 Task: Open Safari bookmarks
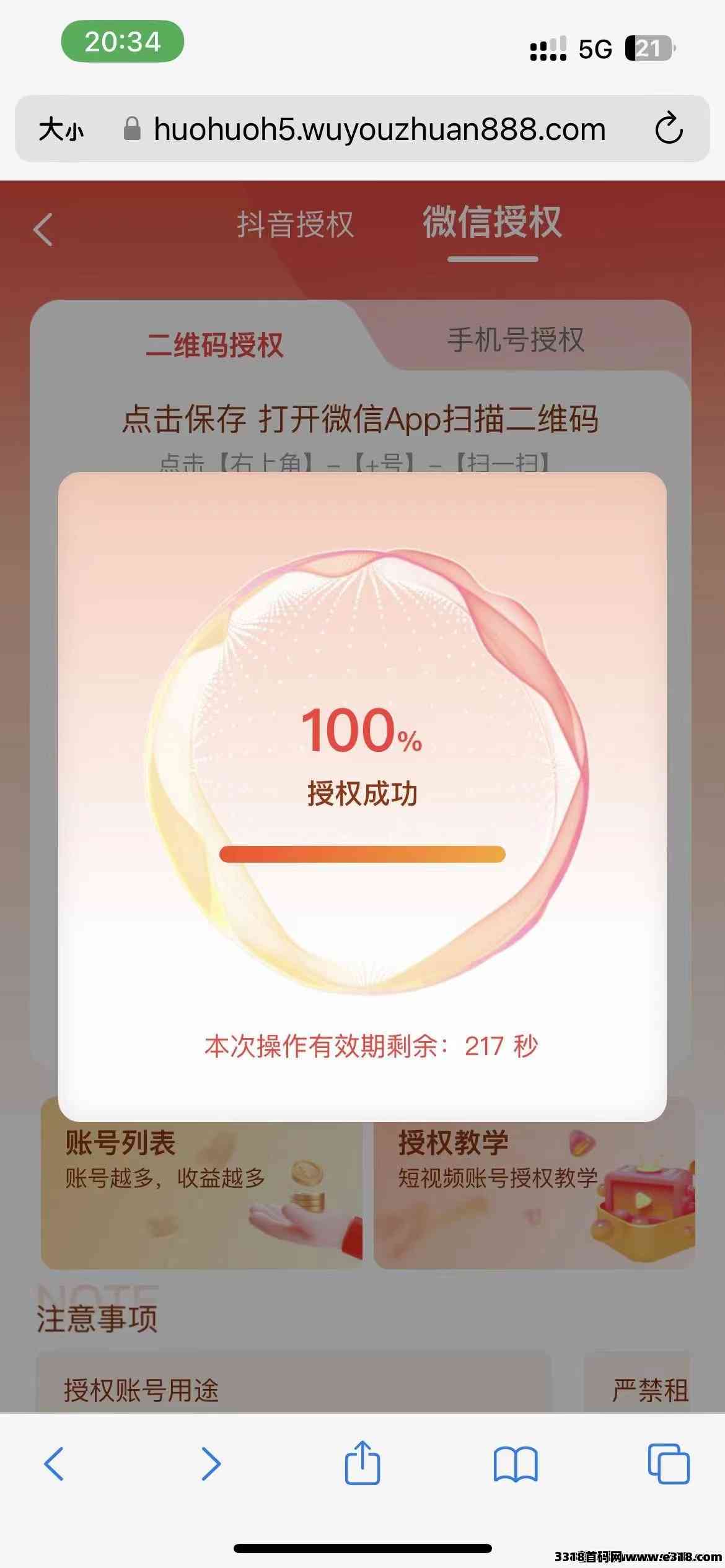coord(515,1464)
